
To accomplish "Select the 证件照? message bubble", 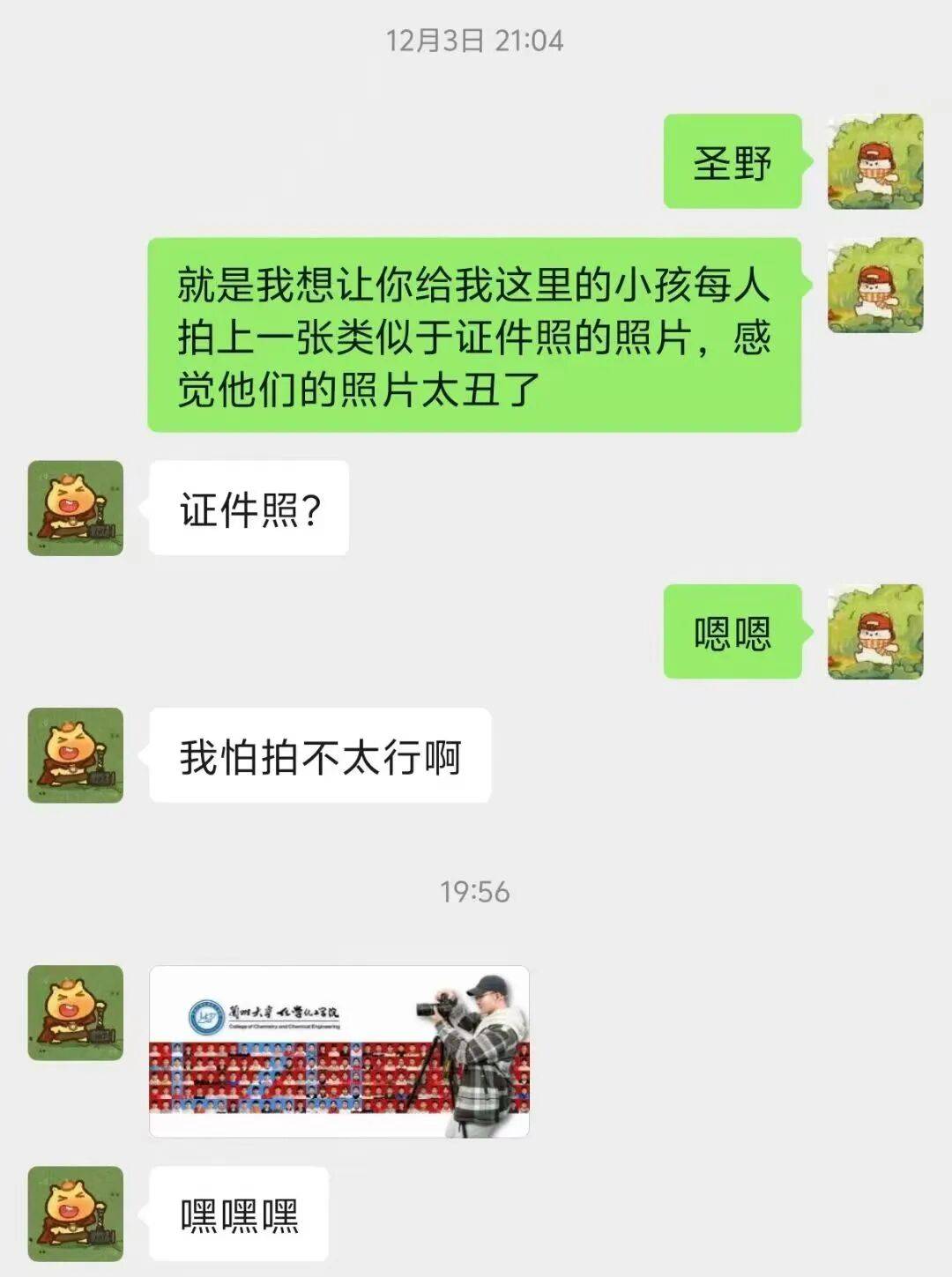I will click(x=251, y=509).
